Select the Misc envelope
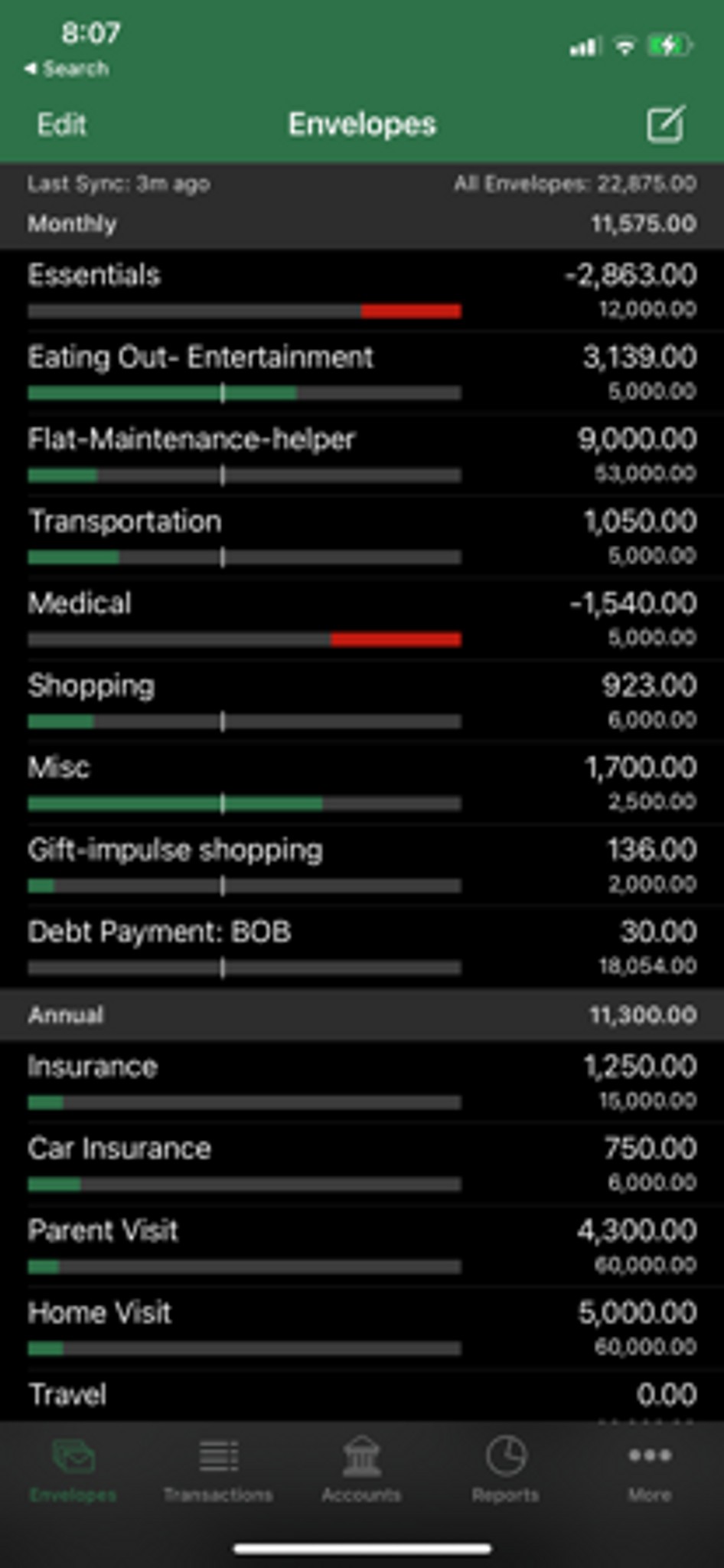Viewport: 724px width, 1568px height. [362, 782]
